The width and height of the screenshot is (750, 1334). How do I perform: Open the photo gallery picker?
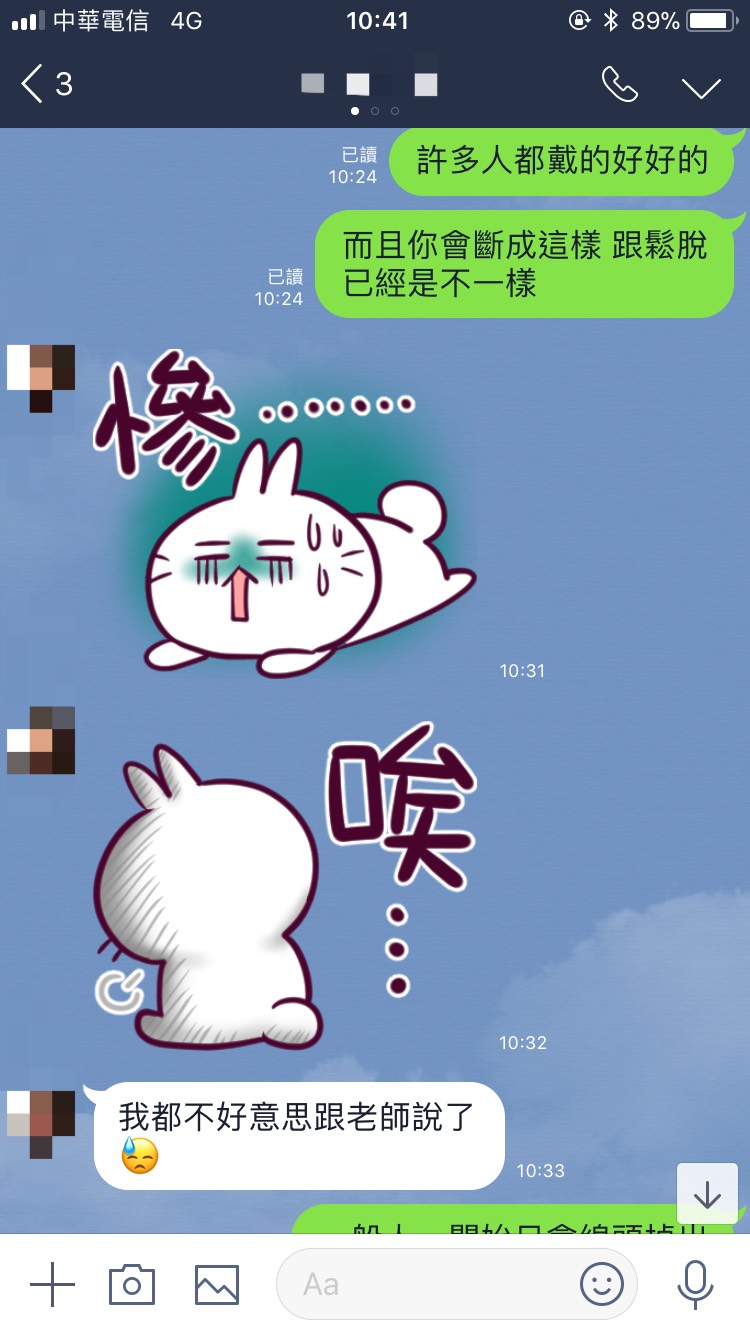tap(217, 1284)
